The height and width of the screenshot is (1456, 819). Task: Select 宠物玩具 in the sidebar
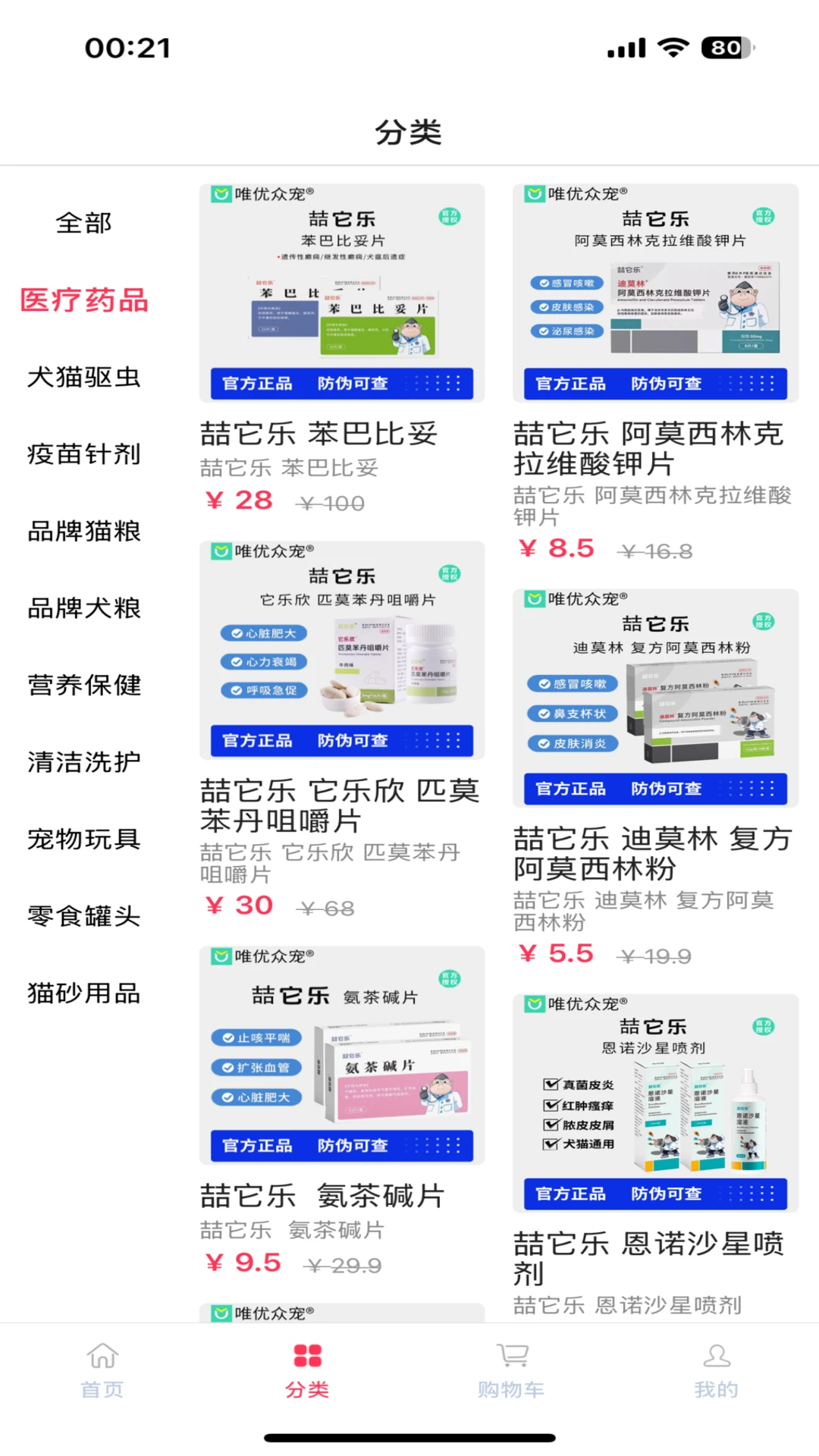83,839
